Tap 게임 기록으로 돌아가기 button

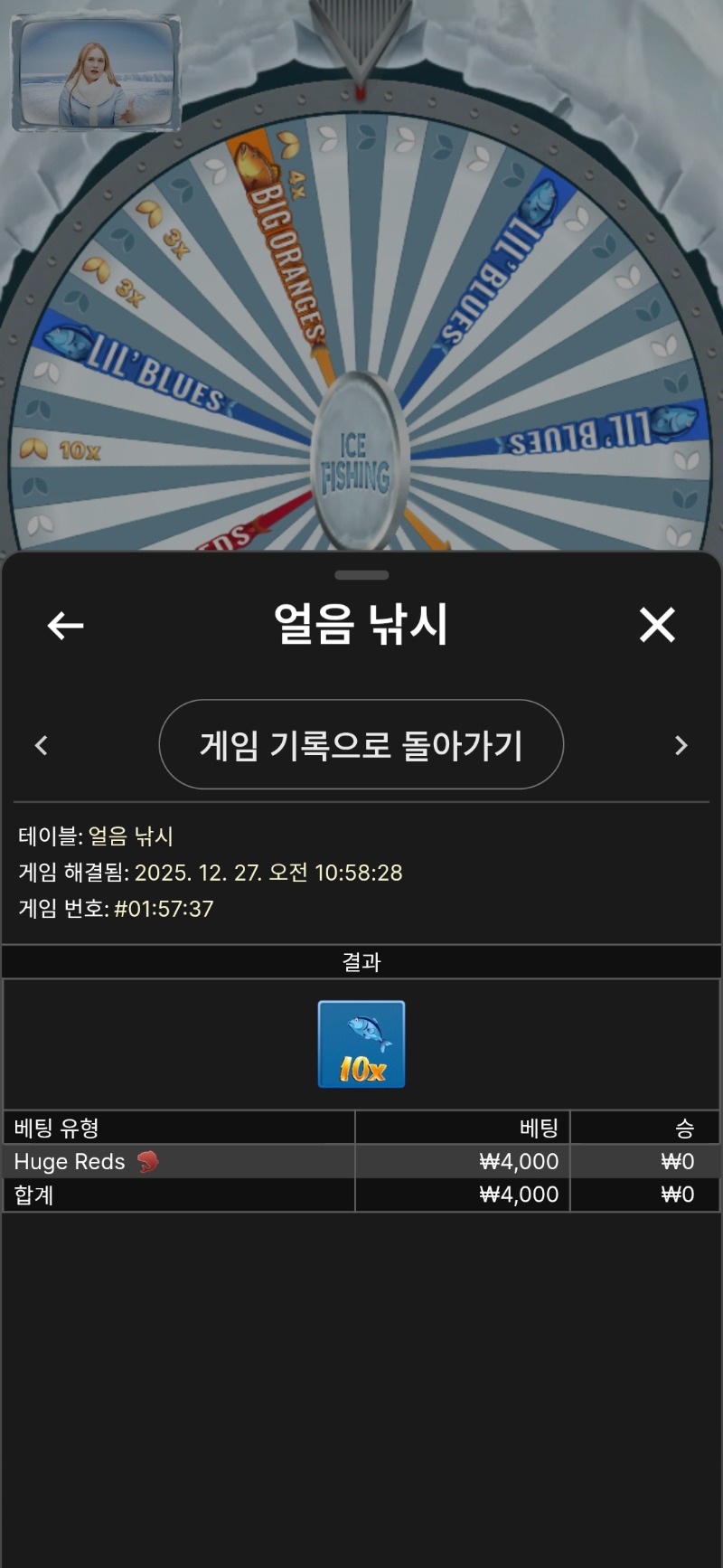pyautogui.click(x=361, y=745)
